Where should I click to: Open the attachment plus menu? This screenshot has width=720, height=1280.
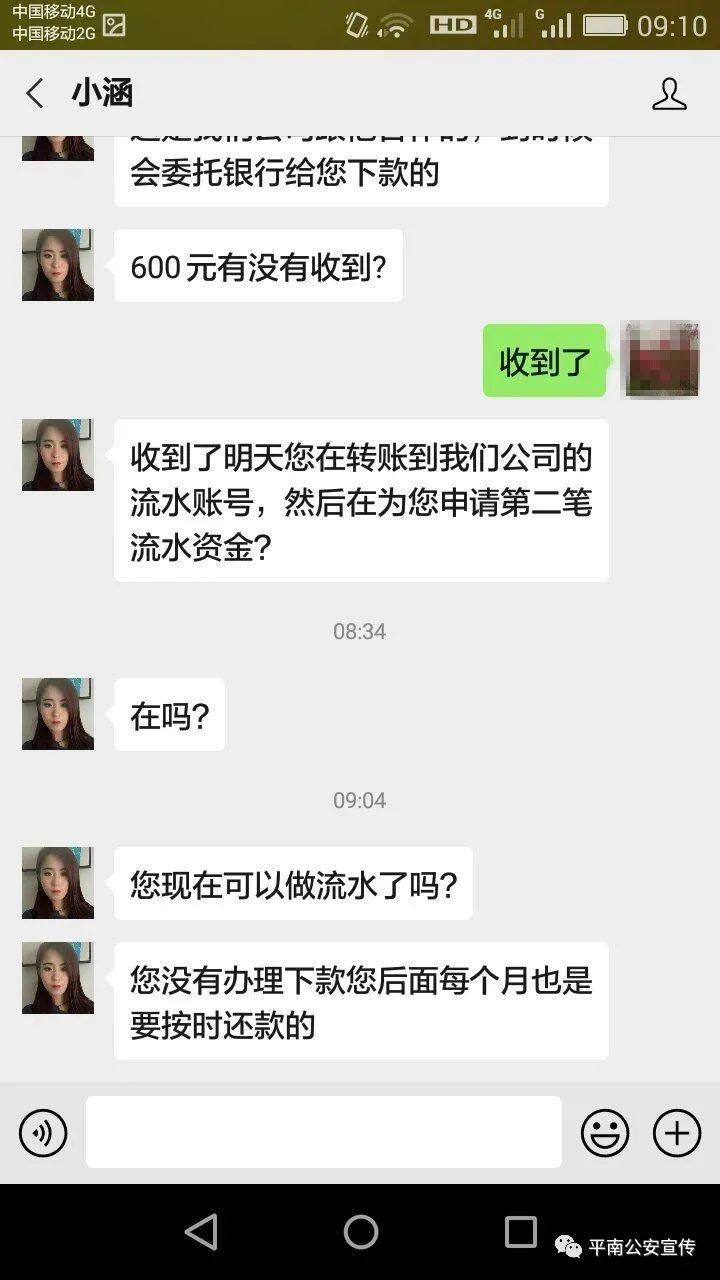[x=676, y=1133]
